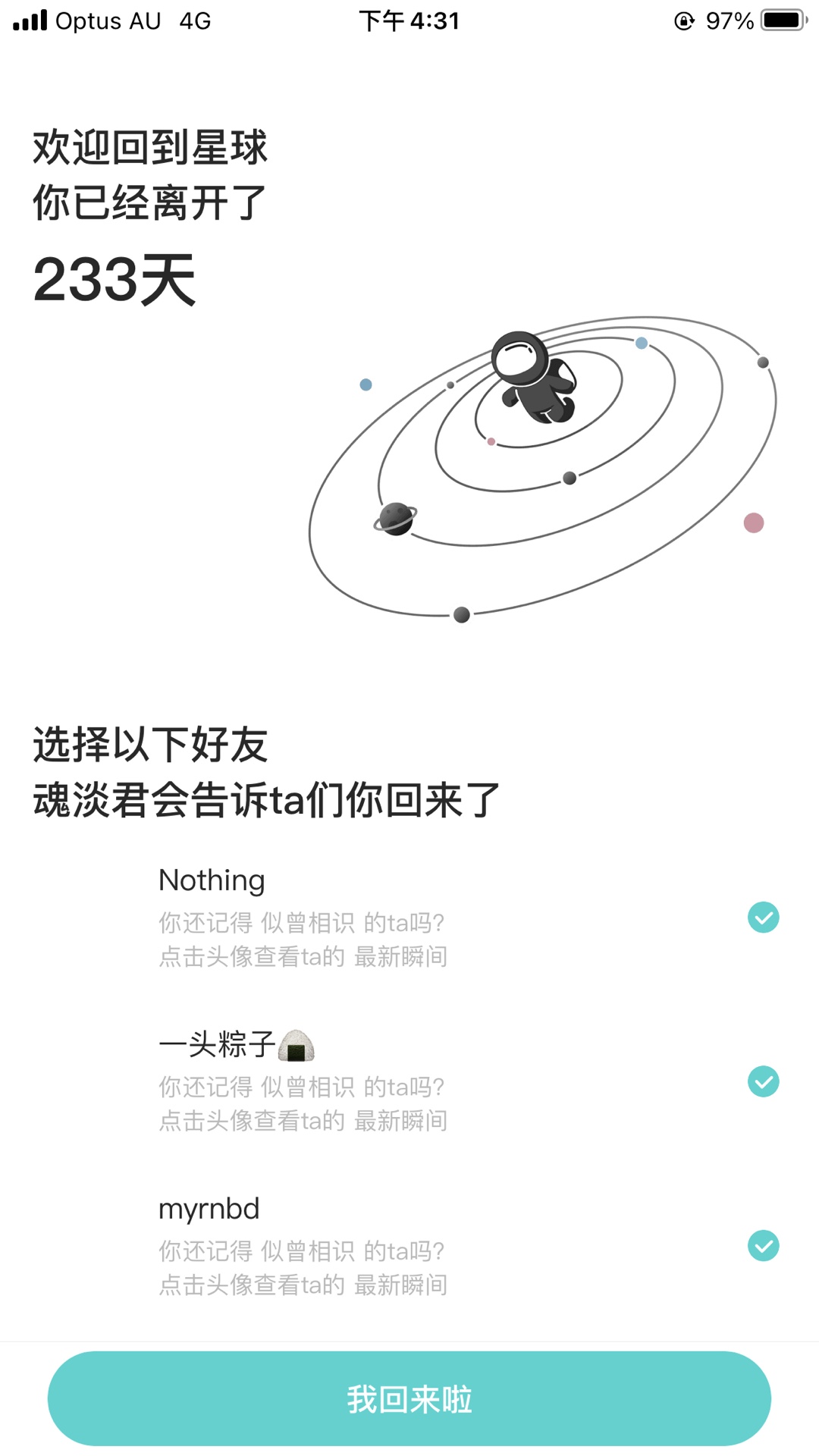Untick the checkmark for myrnbd
The height and width of the screenshot is (1456, 819).
pos(764,1245)
